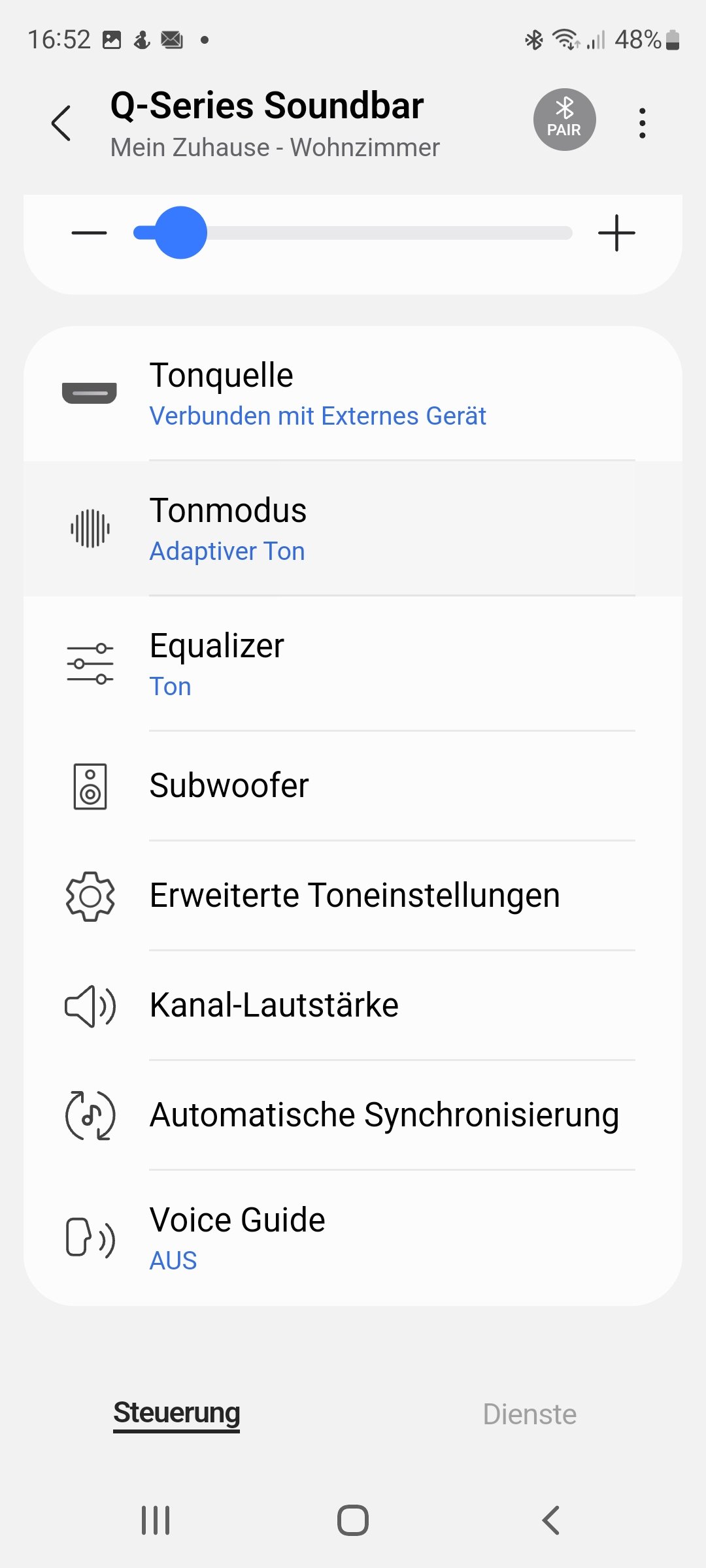This screenshot has width=706, height=1568.
Task: Open the Tonmodus setting
Action: tap(353, 529)
